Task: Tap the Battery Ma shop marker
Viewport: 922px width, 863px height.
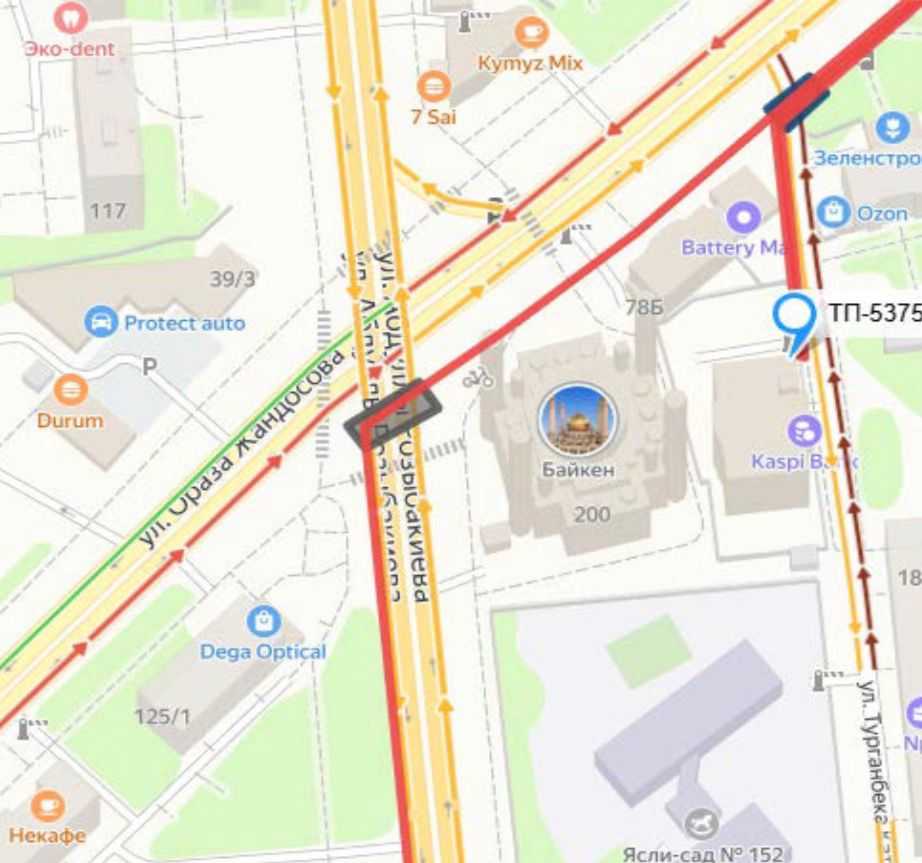Action: (x=743, y=216)
